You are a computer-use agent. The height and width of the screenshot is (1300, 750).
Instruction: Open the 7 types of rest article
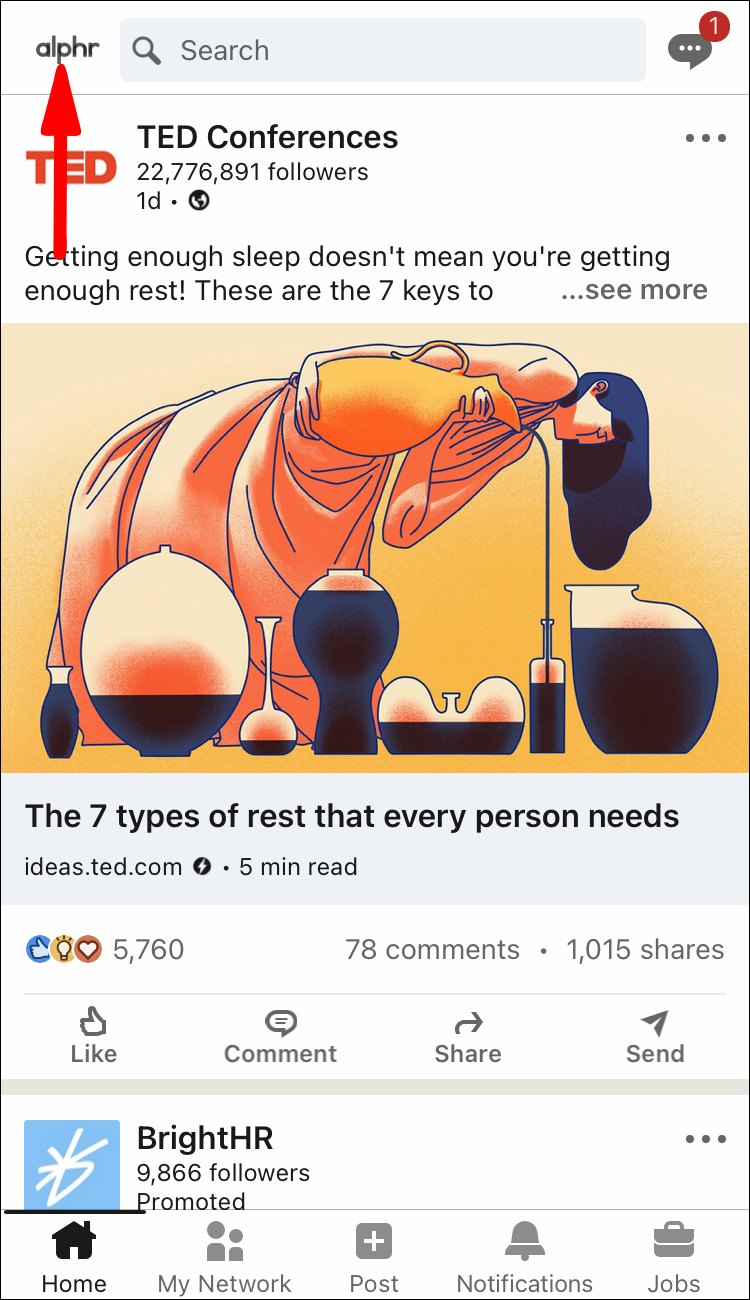click(352, 816)
